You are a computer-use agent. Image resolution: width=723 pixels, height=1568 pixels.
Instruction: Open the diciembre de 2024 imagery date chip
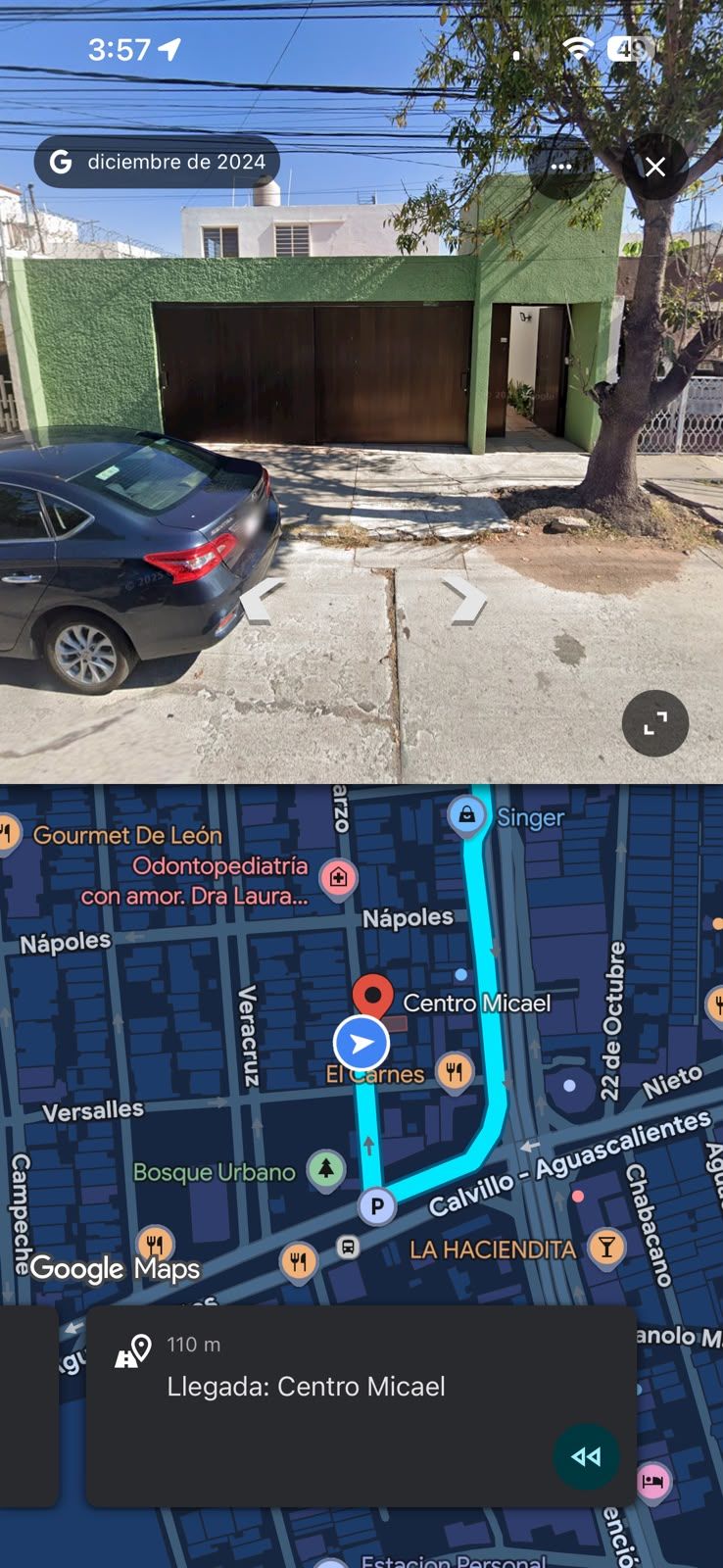[157, 162]
